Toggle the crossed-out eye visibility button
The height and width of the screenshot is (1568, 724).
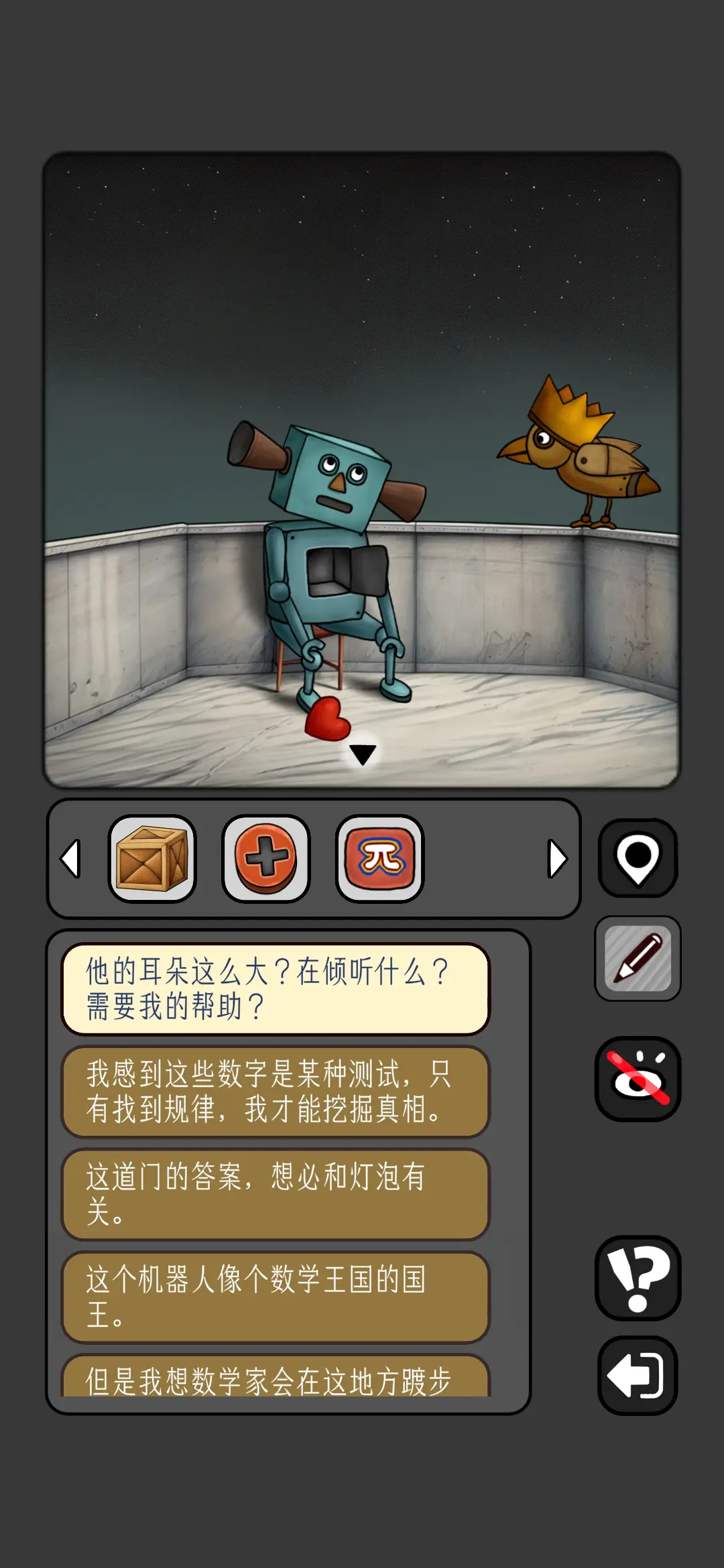tap(638, 1079)
